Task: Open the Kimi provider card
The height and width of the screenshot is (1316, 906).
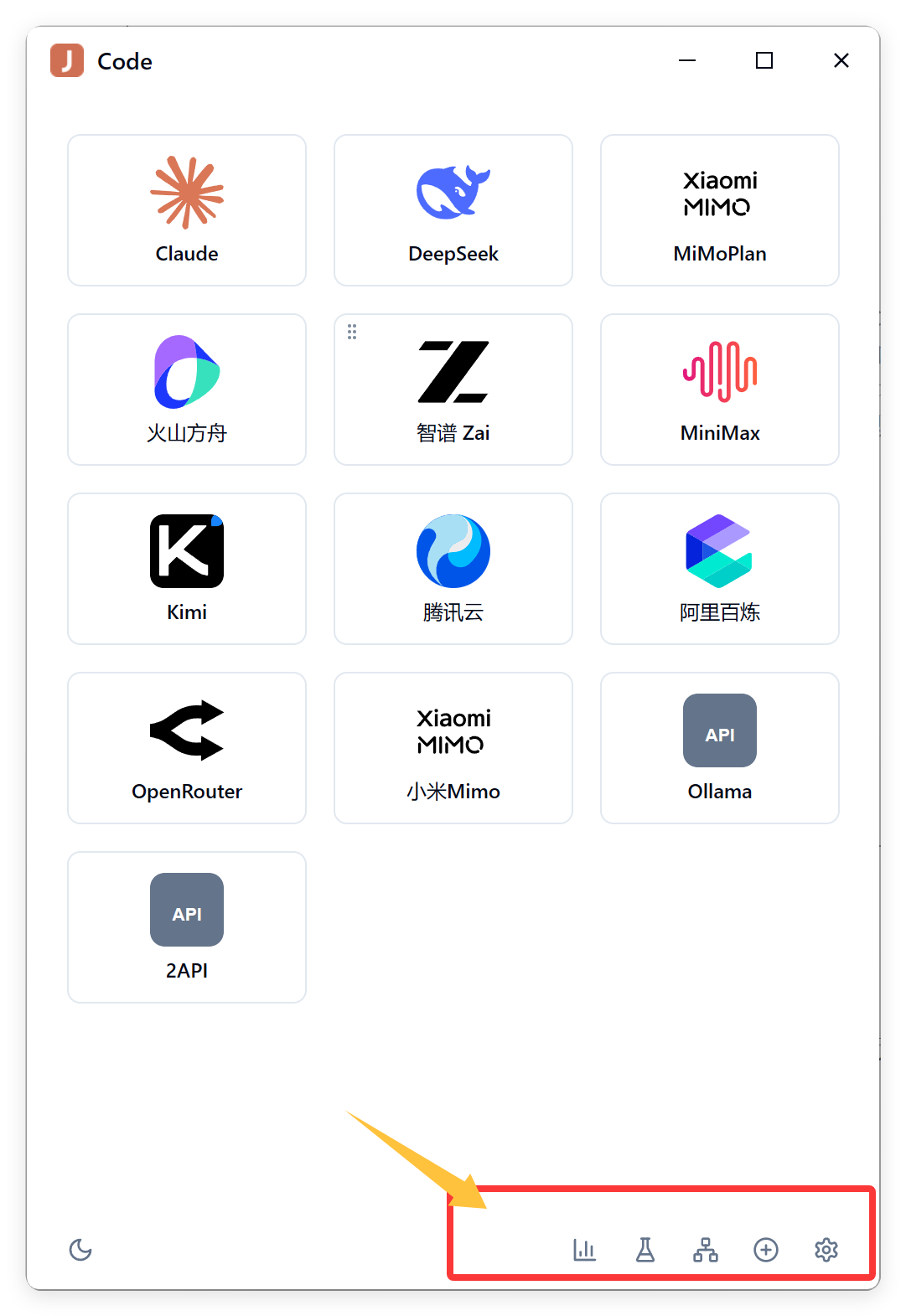Action: click(x=187, y=569)
